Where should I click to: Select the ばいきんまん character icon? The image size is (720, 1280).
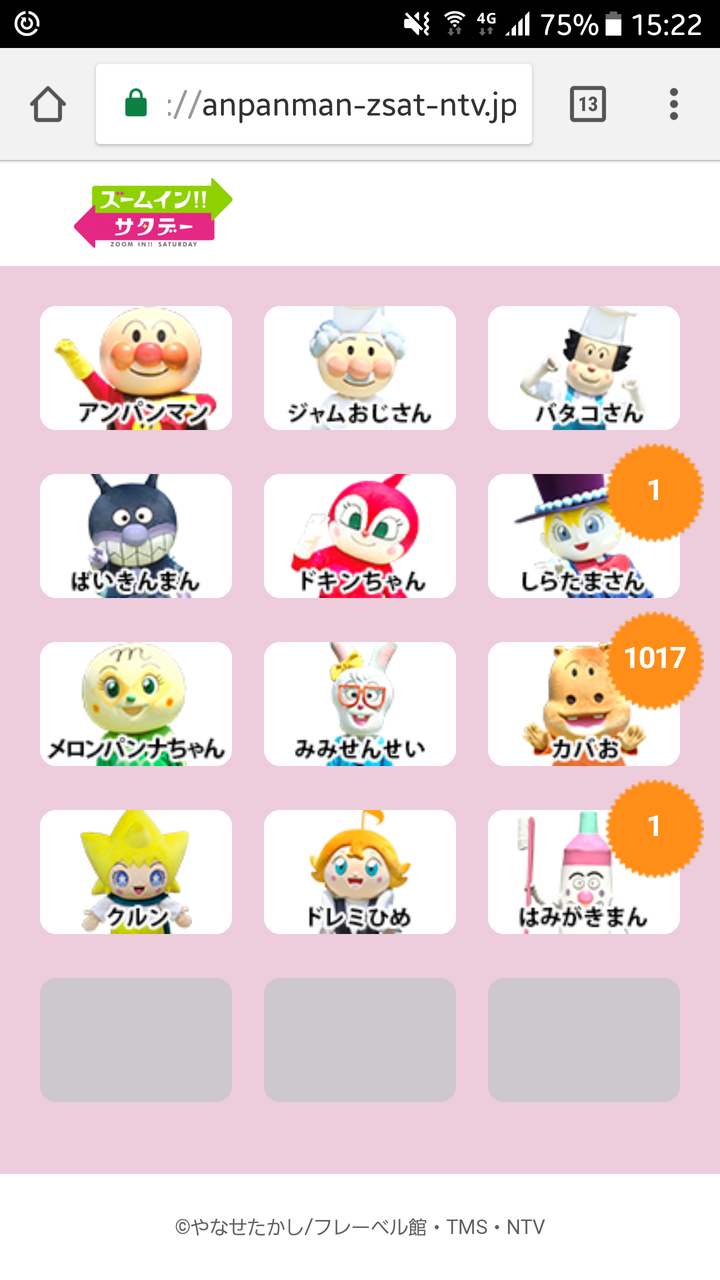[x=136, y=536]
